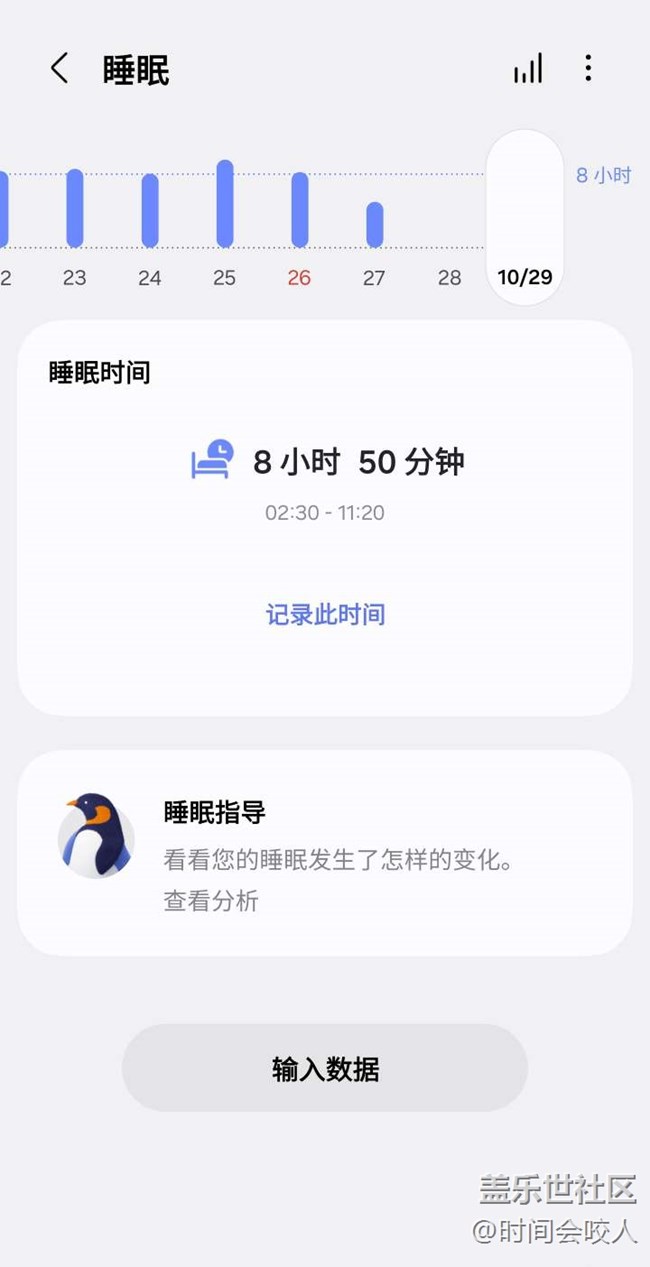Tap the 记录此时间 link
The image size is (650, 1267).
(325, 614)
